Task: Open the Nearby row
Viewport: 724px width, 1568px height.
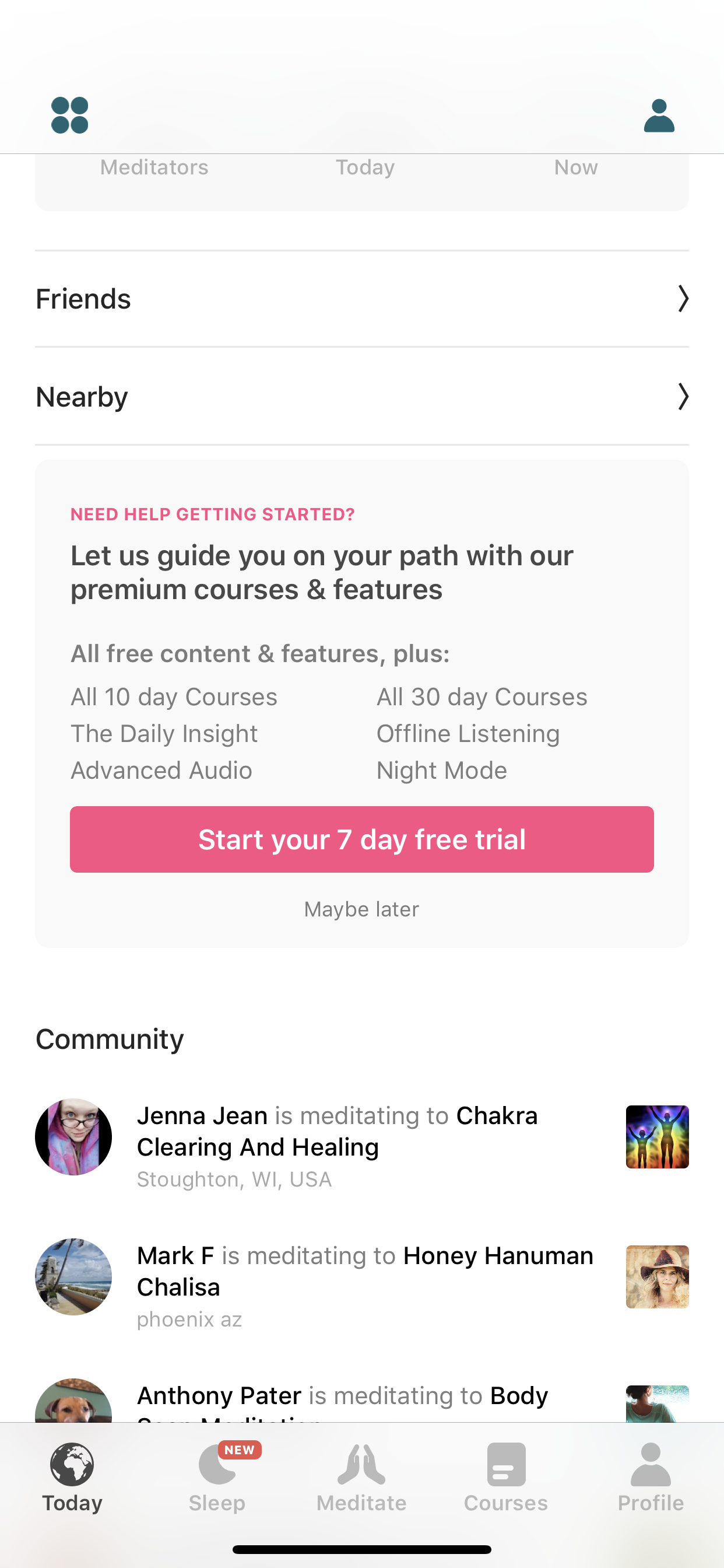Action: [x=362, y=397]
